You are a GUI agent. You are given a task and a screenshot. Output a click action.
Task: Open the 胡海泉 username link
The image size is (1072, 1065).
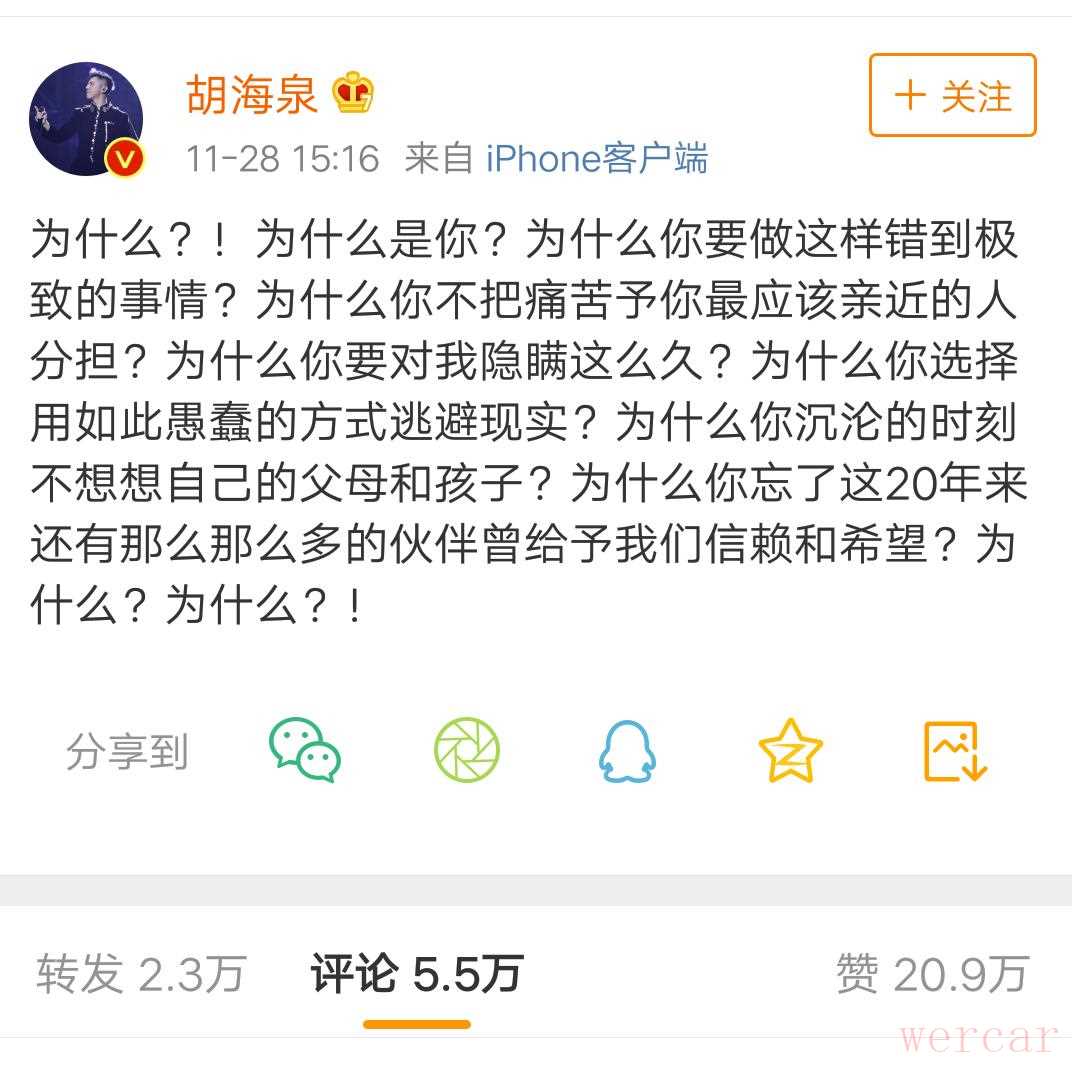click(x=251, y=95)
